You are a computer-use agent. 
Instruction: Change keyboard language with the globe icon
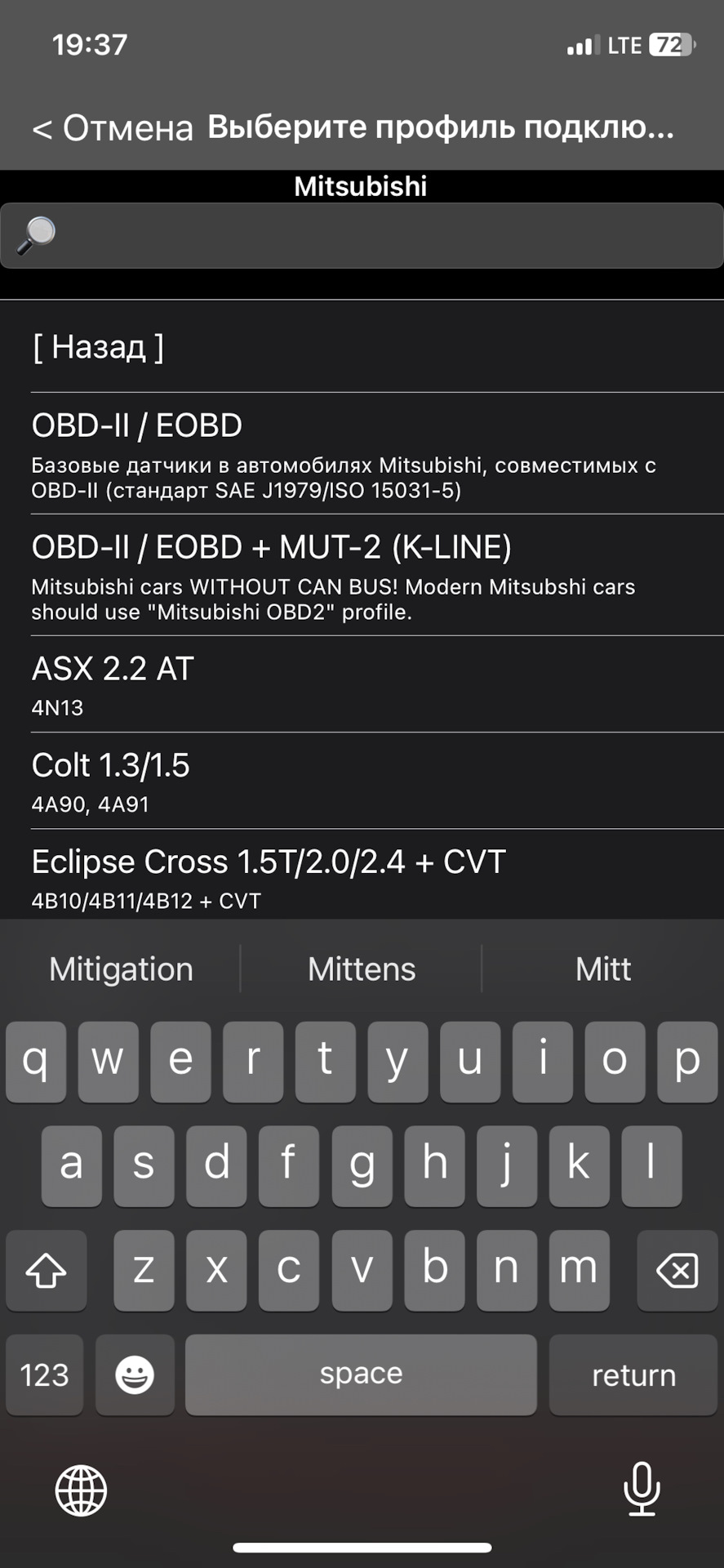pyautogui.click(x=81, y=1490)
